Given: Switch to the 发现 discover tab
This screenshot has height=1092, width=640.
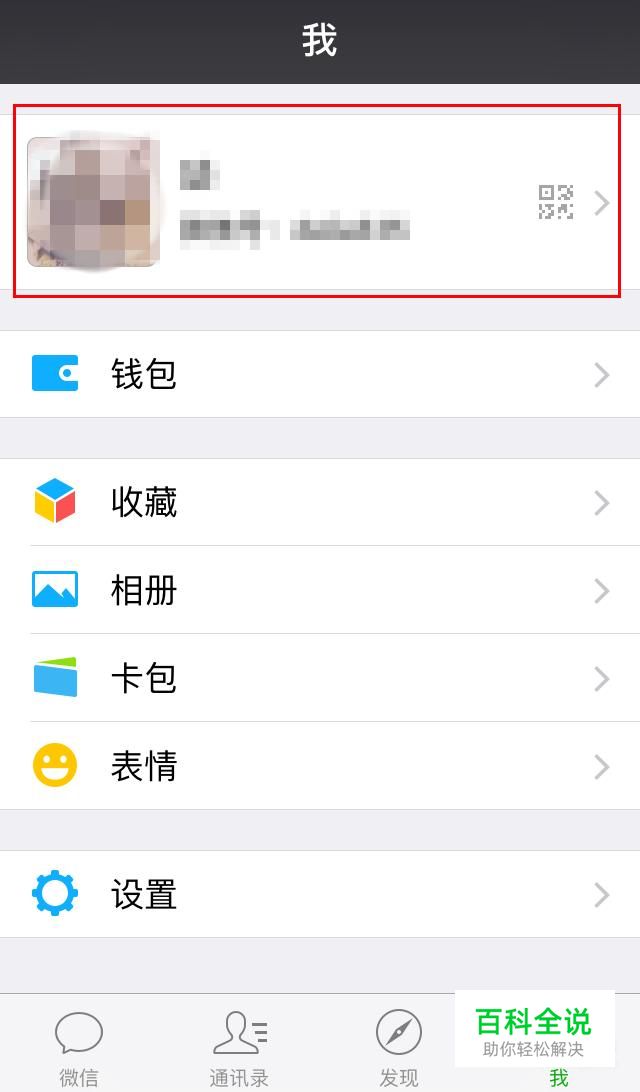Looking at the screenshot, I should (399, 1046).
